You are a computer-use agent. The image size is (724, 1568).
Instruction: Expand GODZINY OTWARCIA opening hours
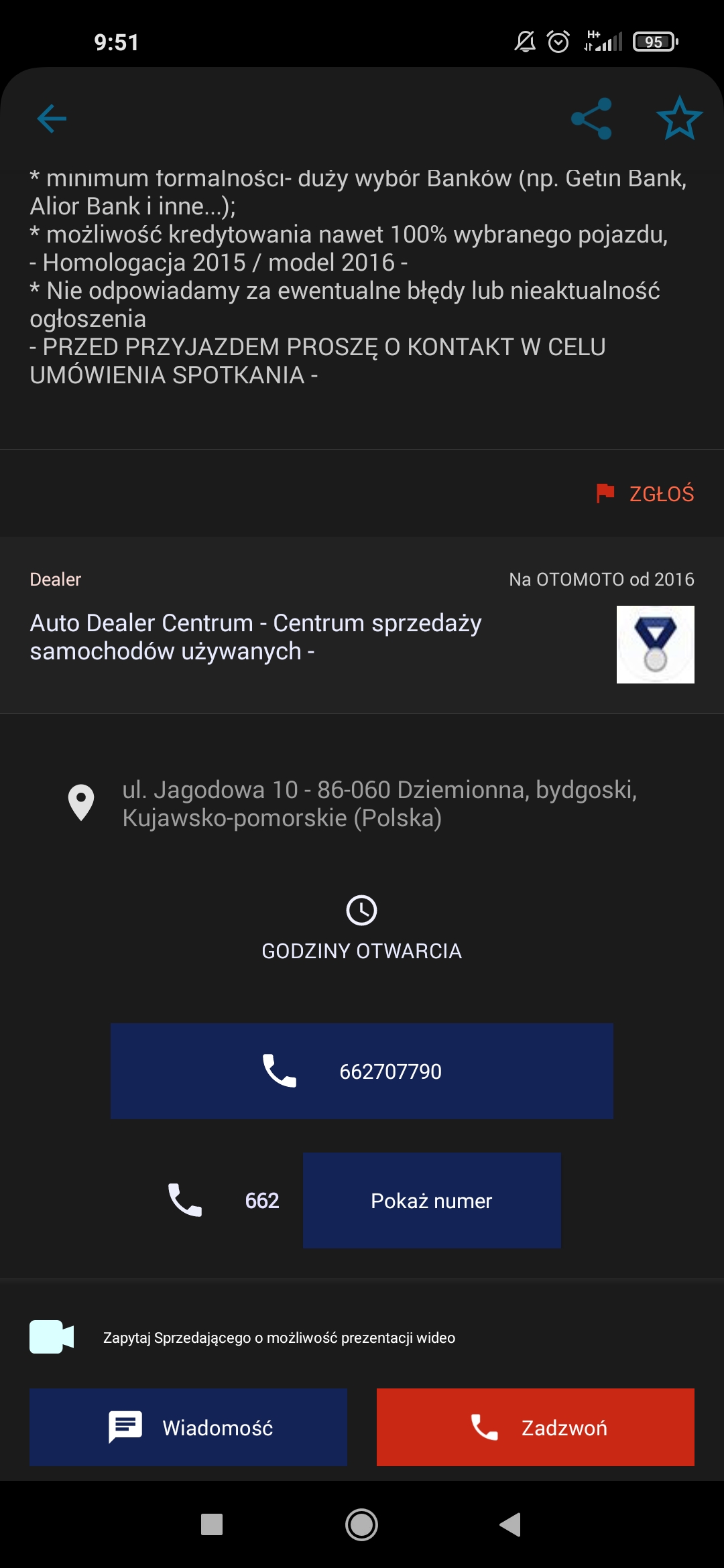[361, 929]
